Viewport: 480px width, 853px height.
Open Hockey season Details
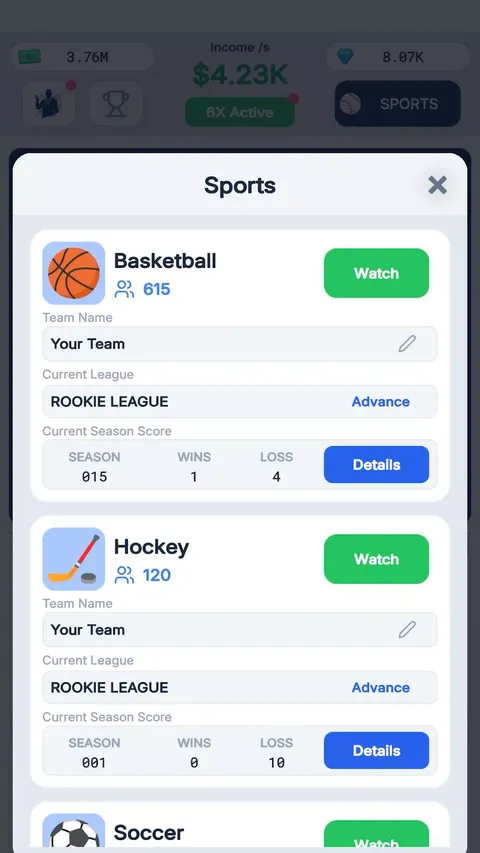pos(376,751)
